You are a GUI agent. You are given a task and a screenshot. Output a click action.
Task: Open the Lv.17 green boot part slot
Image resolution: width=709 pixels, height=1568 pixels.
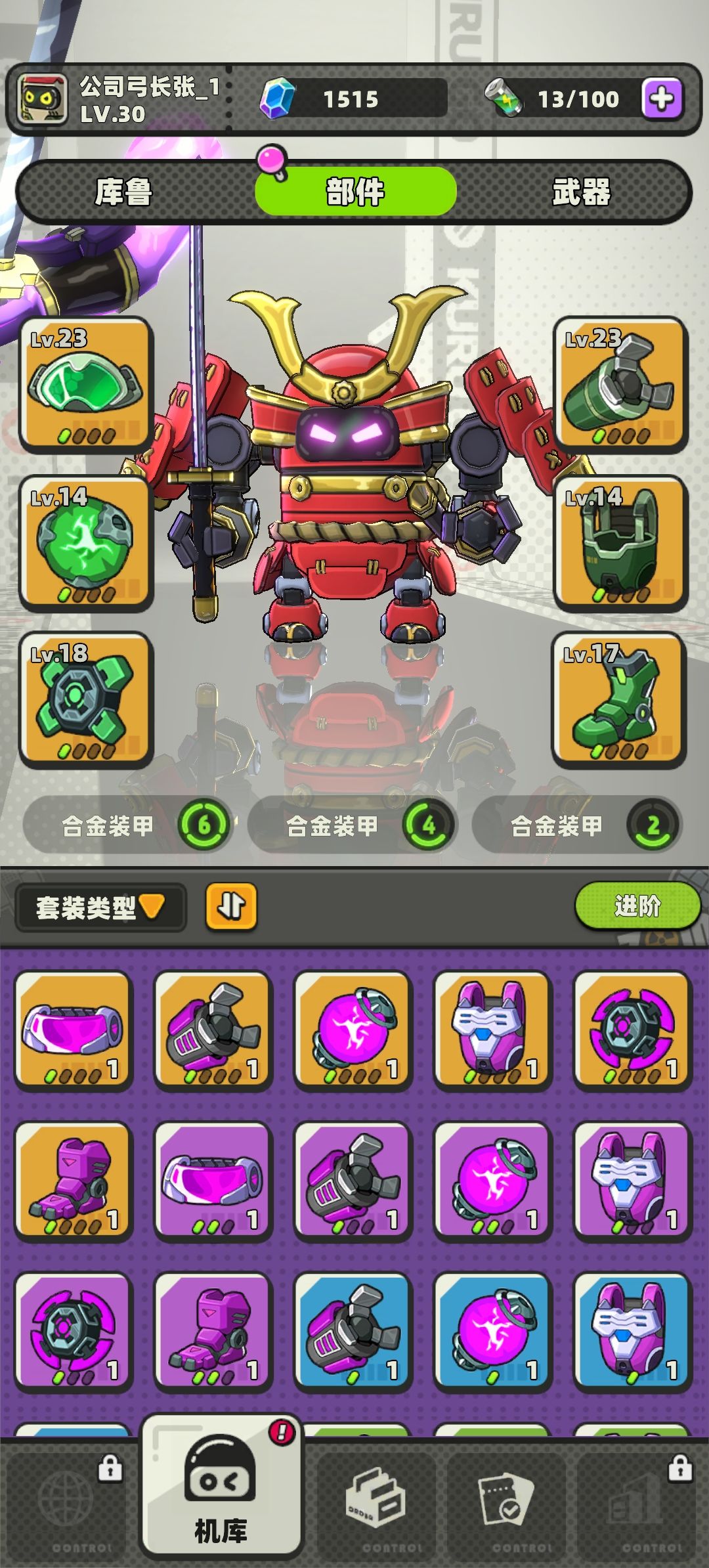tap(618, 699)
